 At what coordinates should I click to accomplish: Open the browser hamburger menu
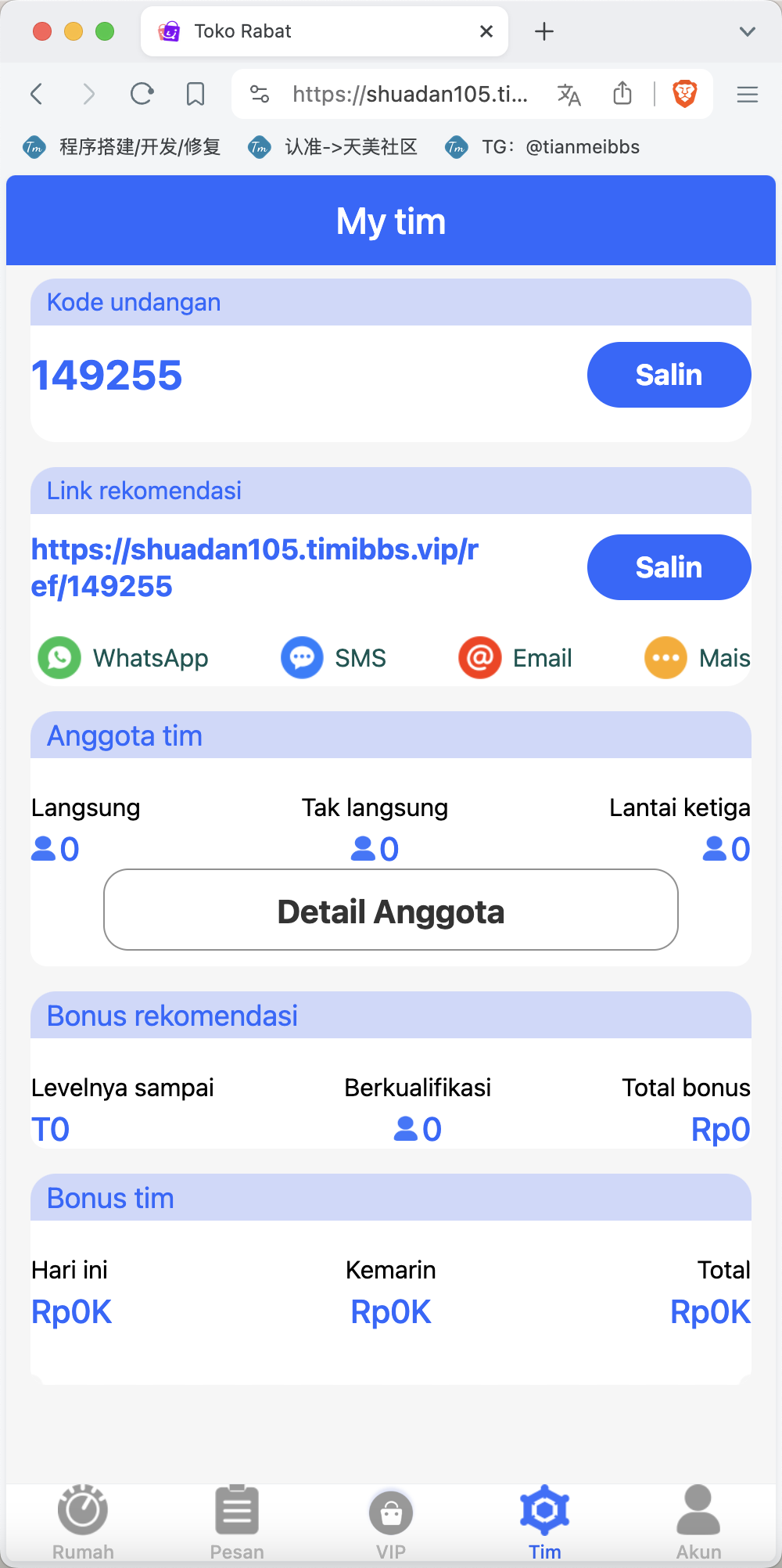pyautogui.click(x=748, y=94)
